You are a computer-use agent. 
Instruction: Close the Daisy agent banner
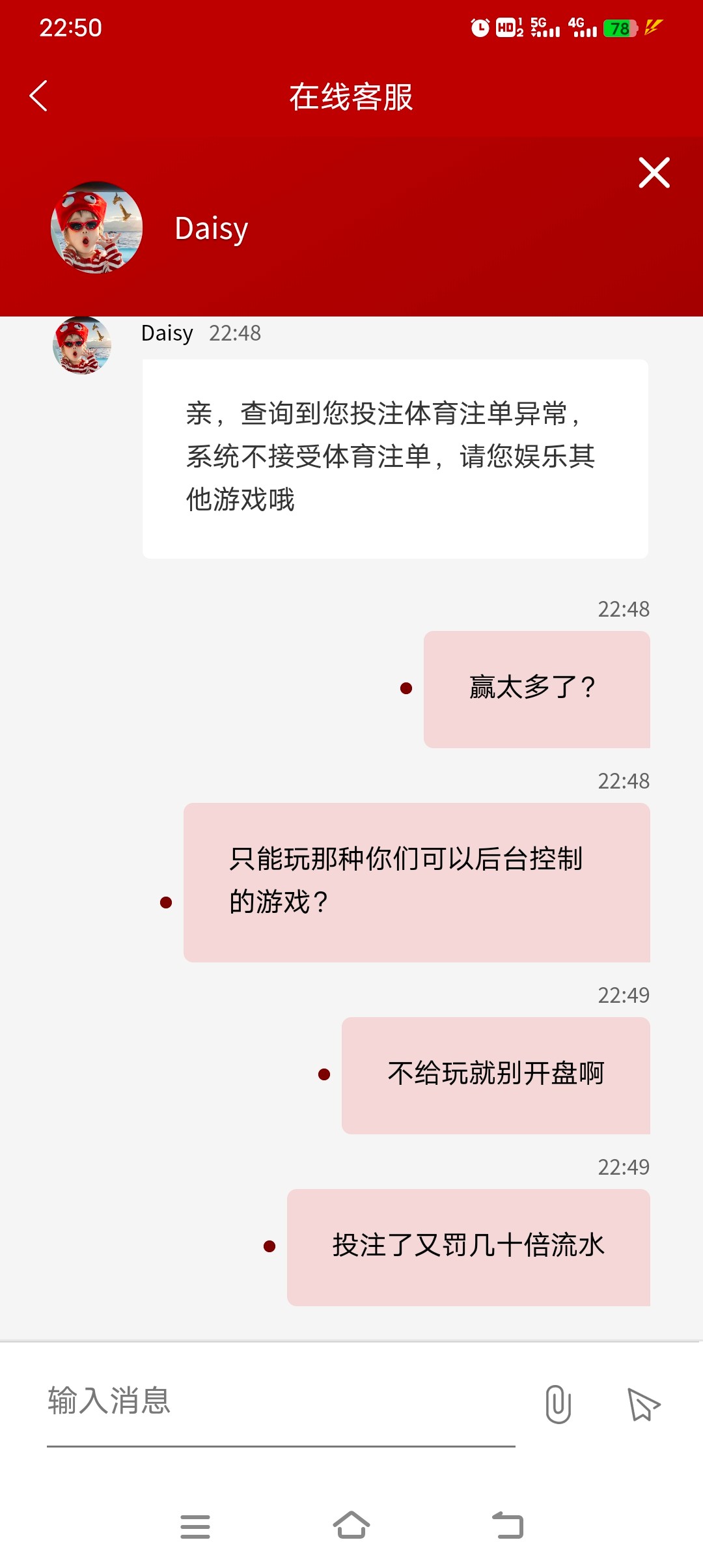(x=654, y=173)
